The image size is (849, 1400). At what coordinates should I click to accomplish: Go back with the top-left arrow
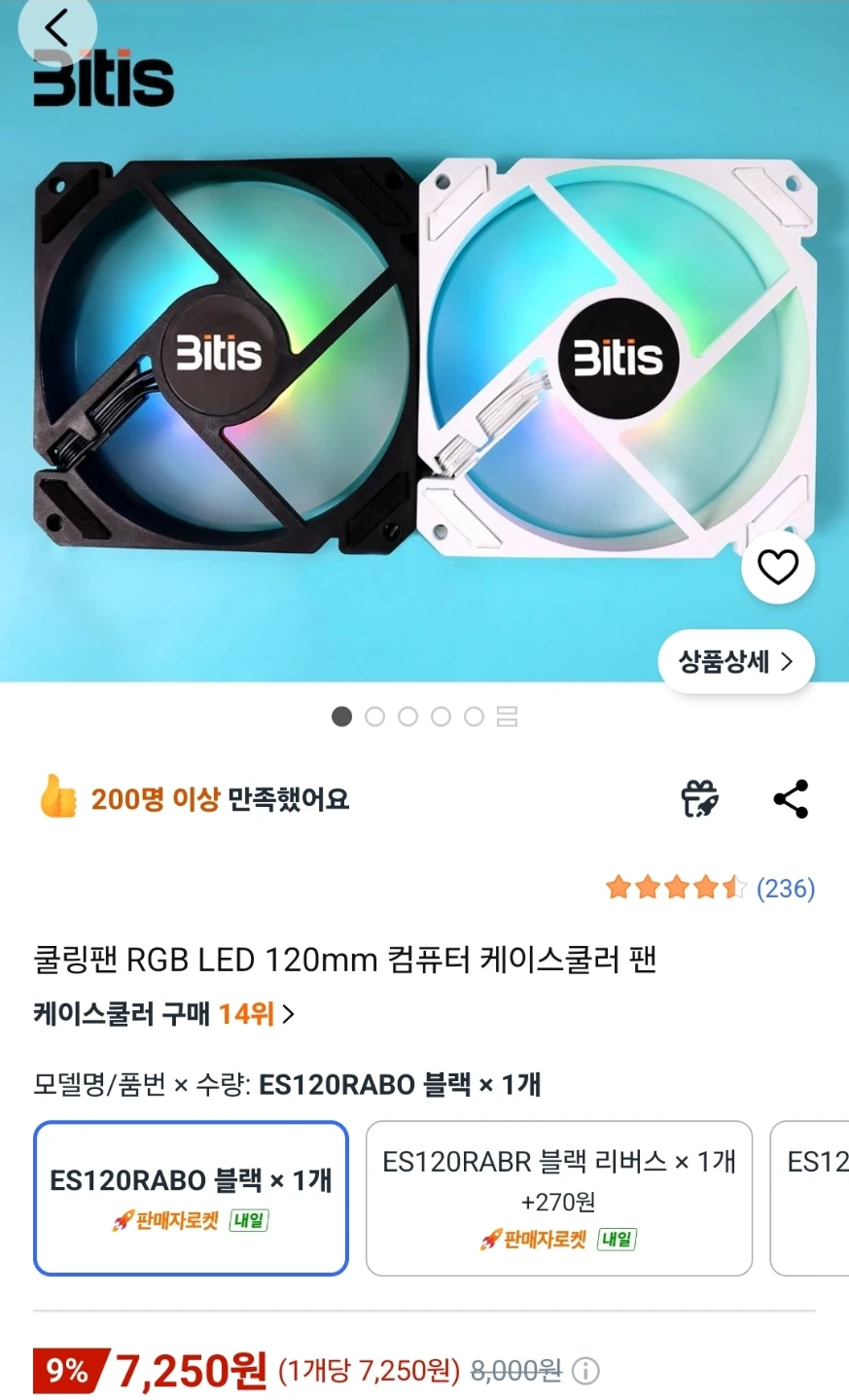point(57,28)
